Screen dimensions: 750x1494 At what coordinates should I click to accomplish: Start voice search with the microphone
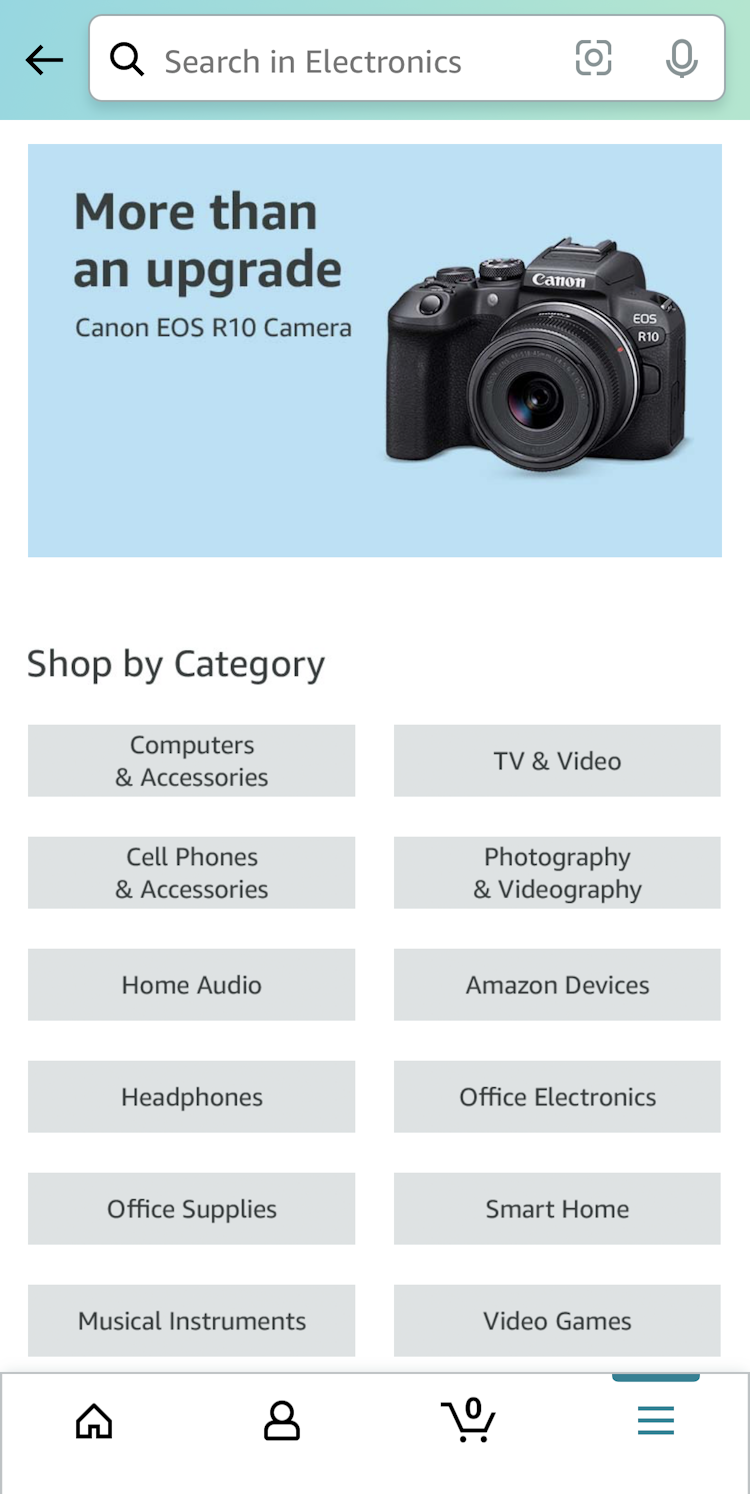(x=681, y=59)
